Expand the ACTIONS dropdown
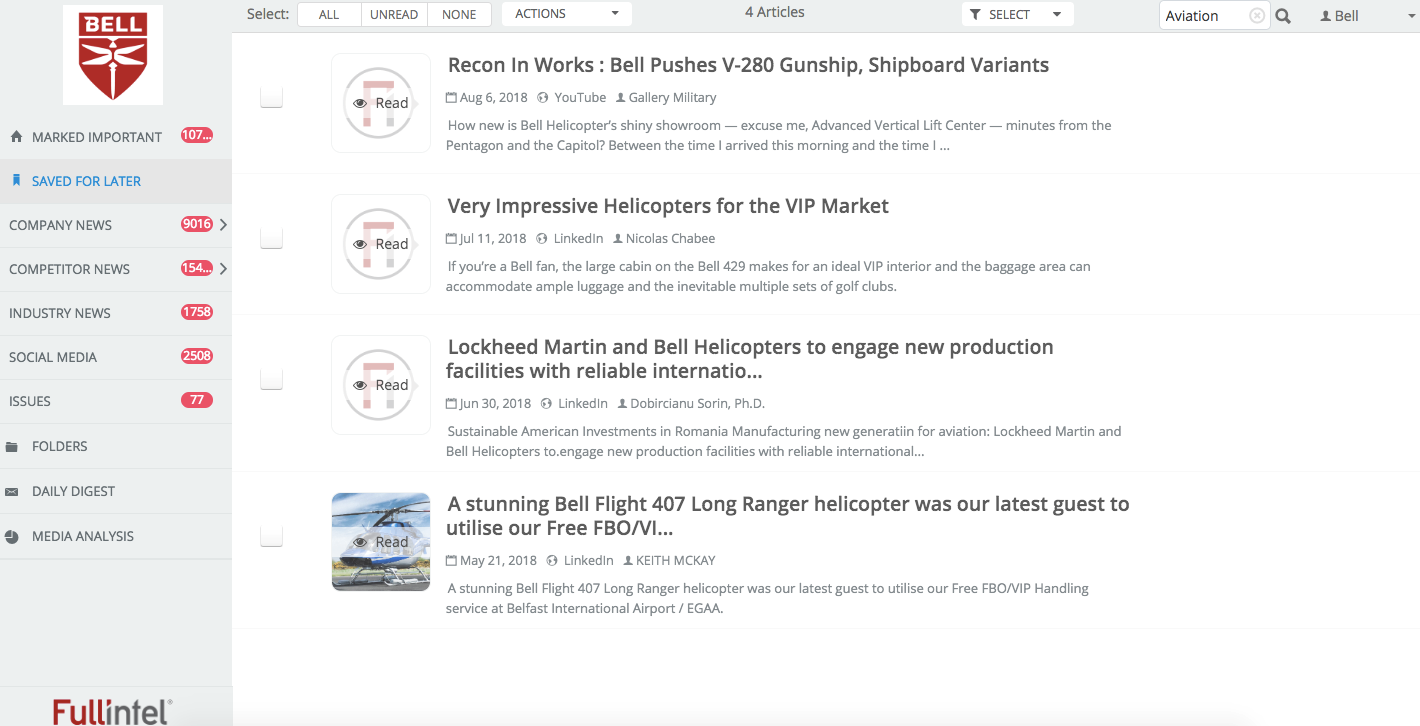The image size is (1420, 726). click(566, 14)
